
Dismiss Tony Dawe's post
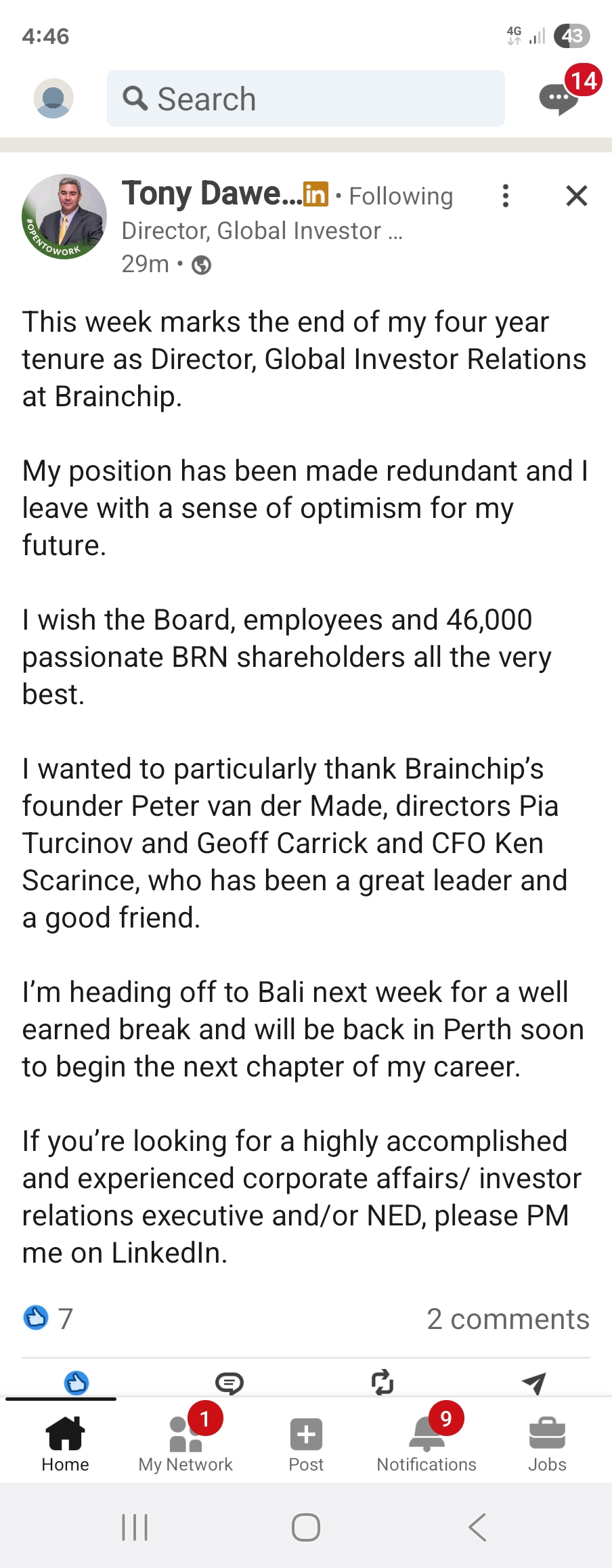576,196
